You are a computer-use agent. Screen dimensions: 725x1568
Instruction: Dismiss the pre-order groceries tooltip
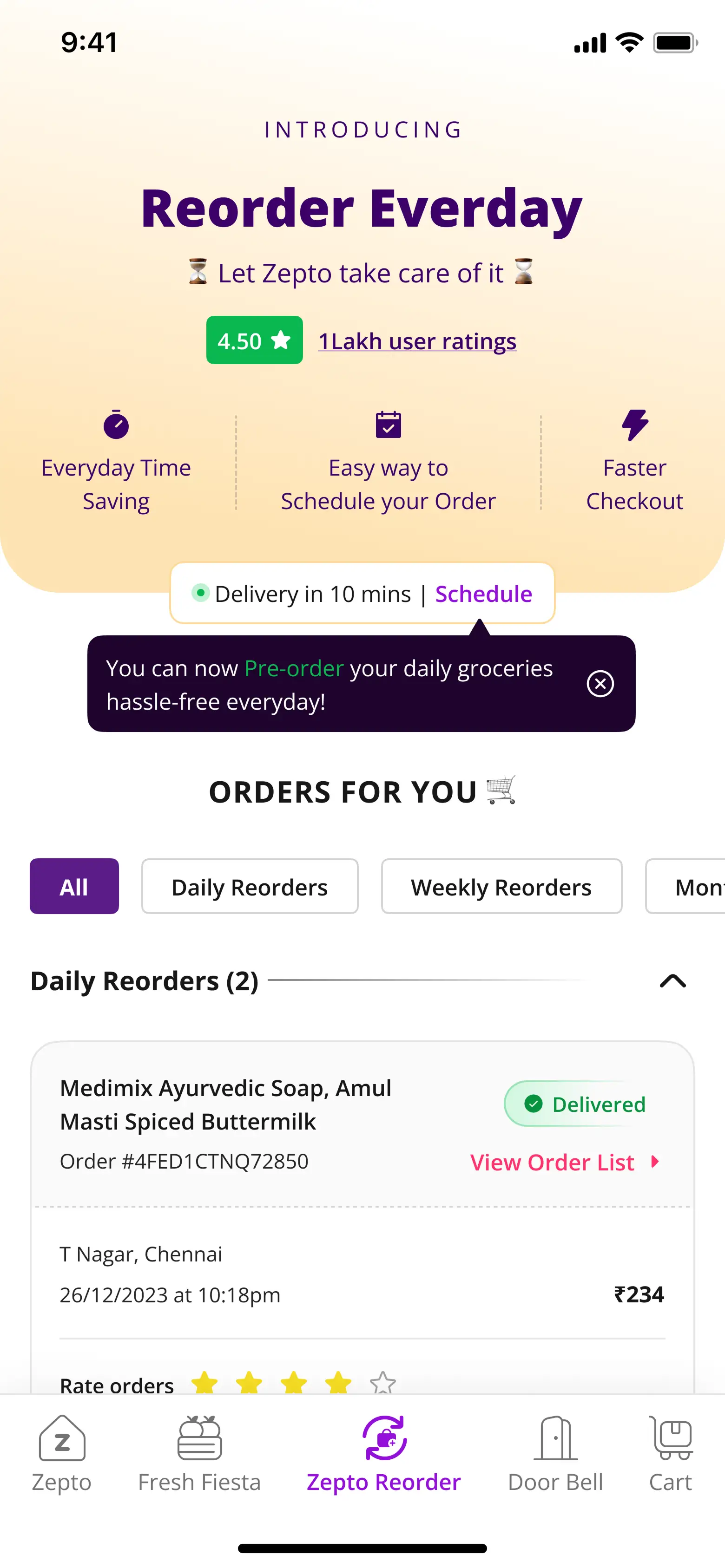coord(601,684)
